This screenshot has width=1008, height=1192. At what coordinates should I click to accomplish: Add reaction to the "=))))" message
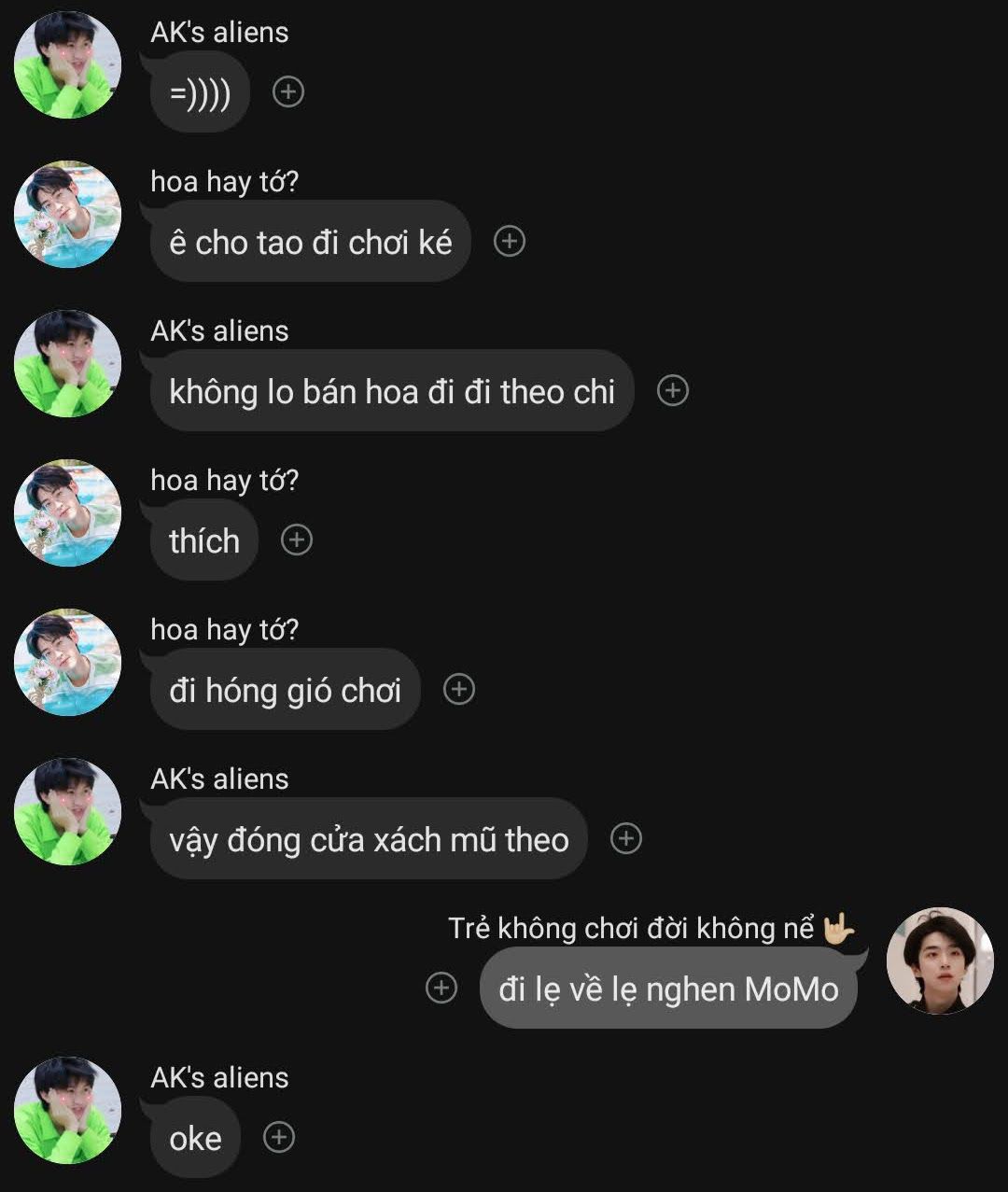288,91
